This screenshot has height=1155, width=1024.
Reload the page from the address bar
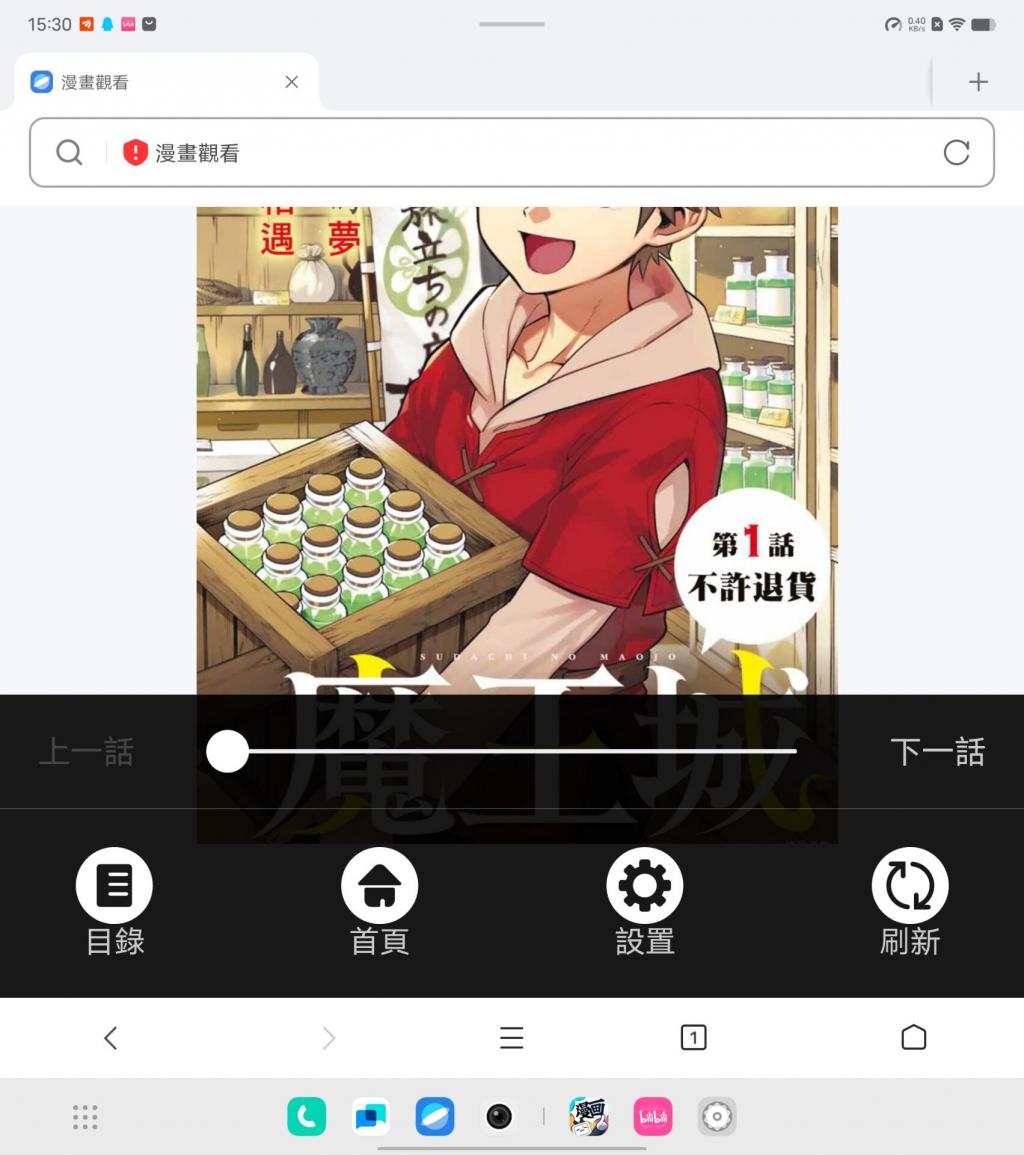click(956, 153)
